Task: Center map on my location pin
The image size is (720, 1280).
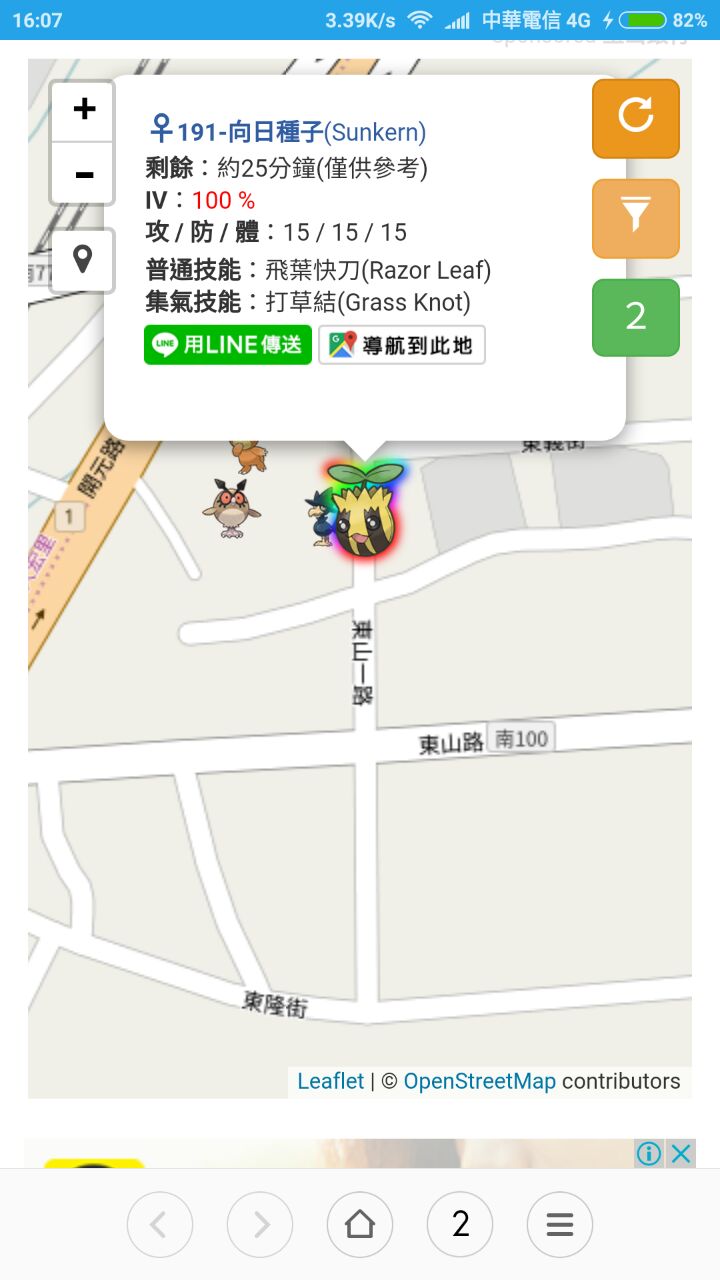Action: [x=83, y=260]
